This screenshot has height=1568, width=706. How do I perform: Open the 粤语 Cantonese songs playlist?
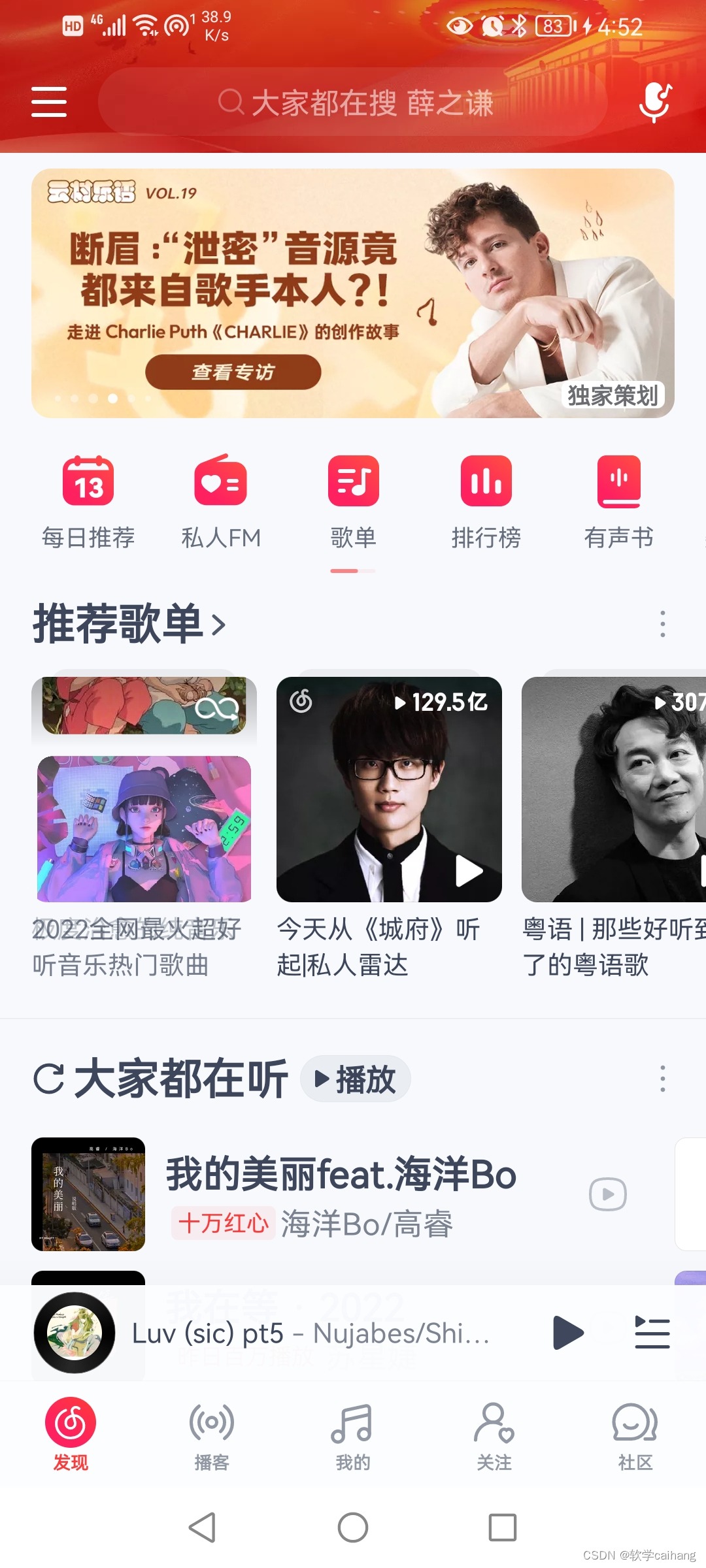click(x=613, y=791)
